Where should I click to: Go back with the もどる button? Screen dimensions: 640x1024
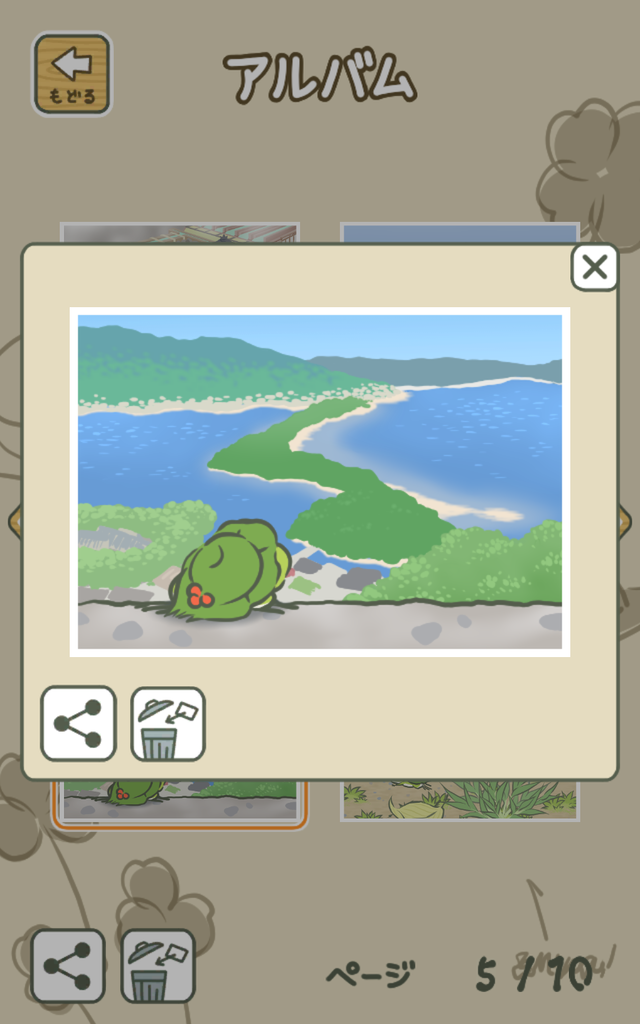point(72,74)
